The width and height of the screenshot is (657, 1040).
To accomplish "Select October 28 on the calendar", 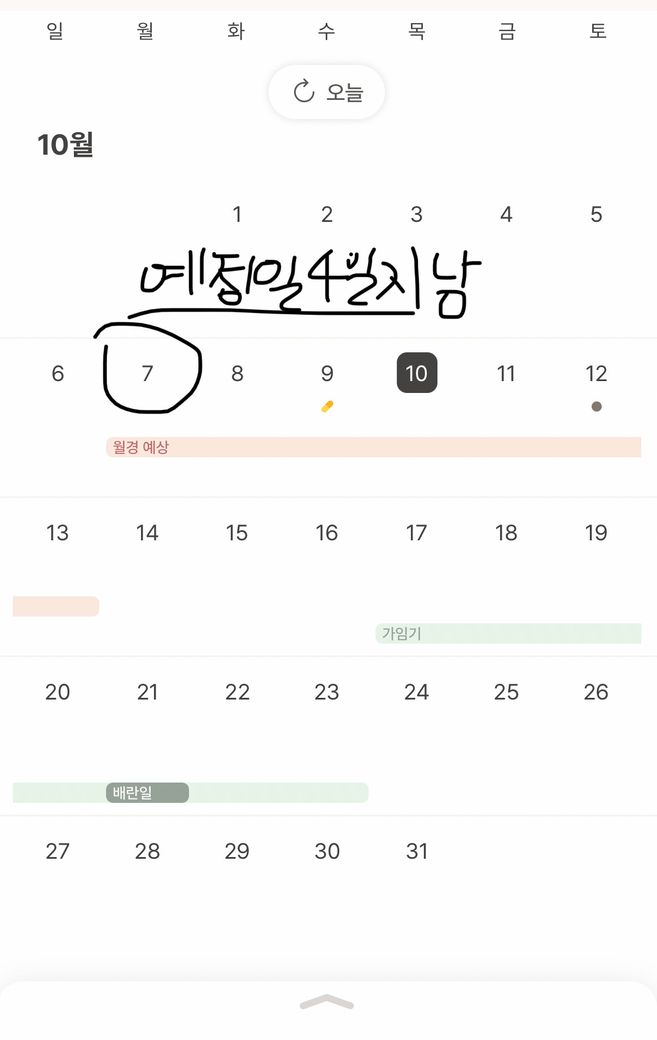I will (147, 851).
